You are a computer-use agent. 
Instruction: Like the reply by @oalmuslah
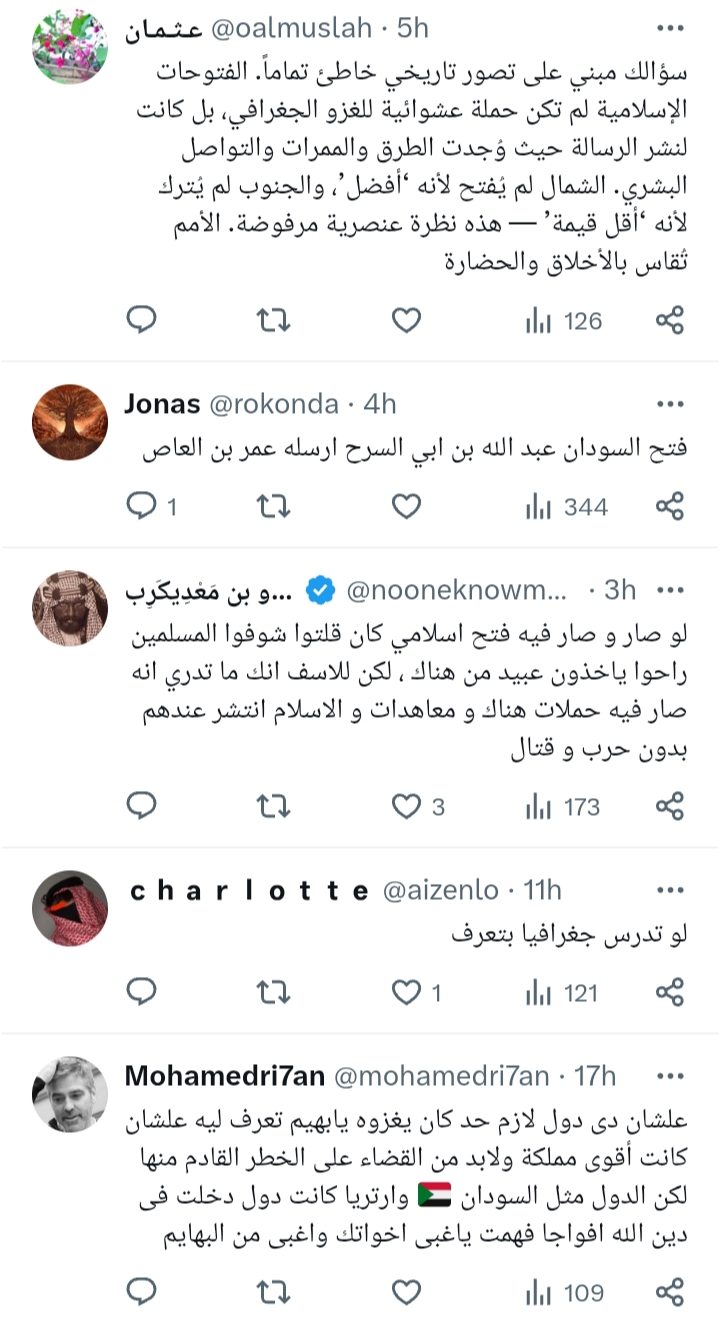pos(405,320)
